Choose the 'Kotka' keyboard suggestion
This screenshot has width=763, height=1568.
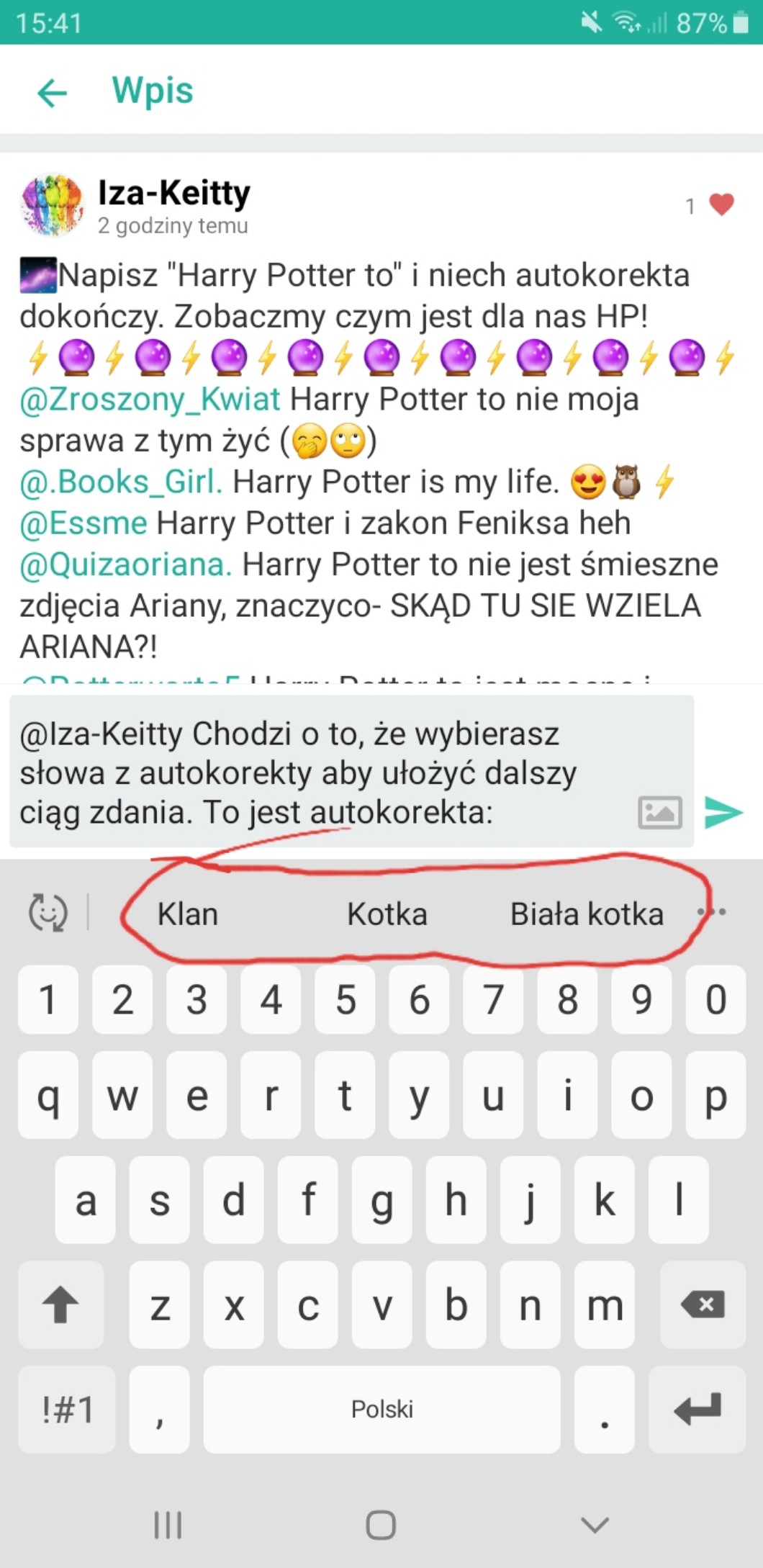(387, 914)
